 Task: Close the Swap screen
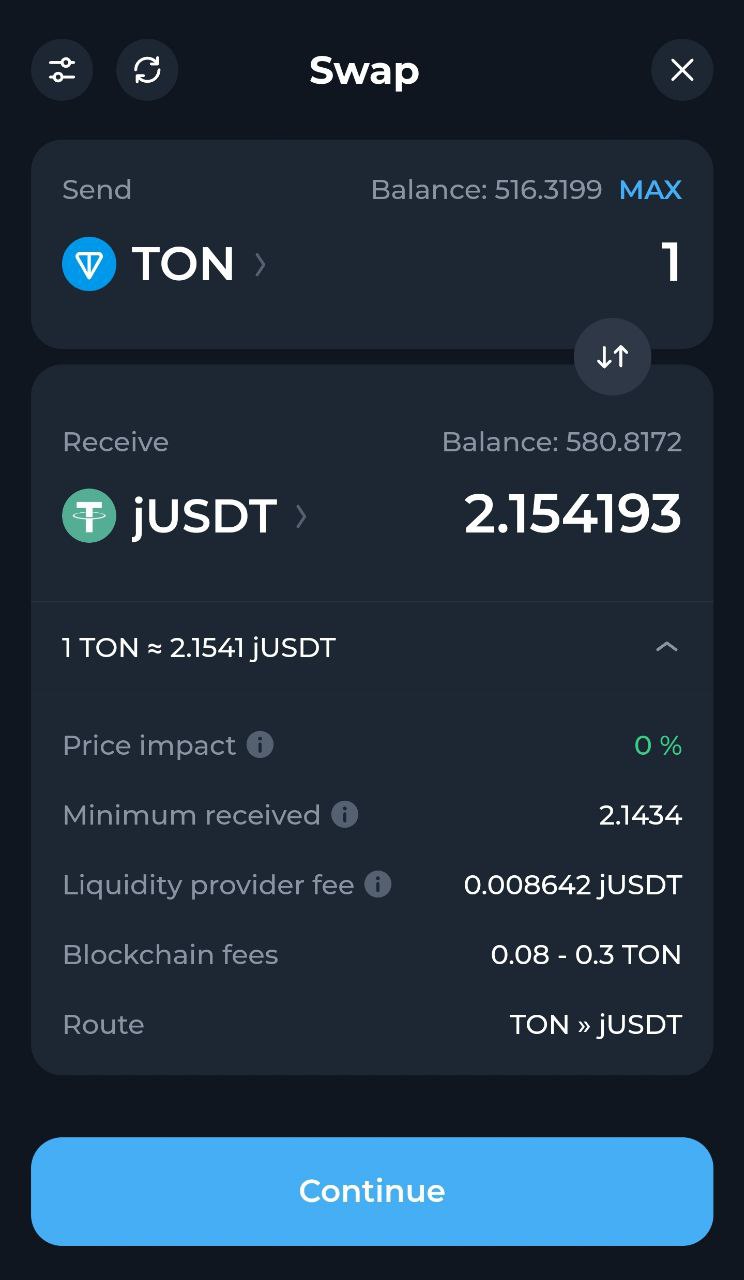pyautogui.click(x=682, y=70)
